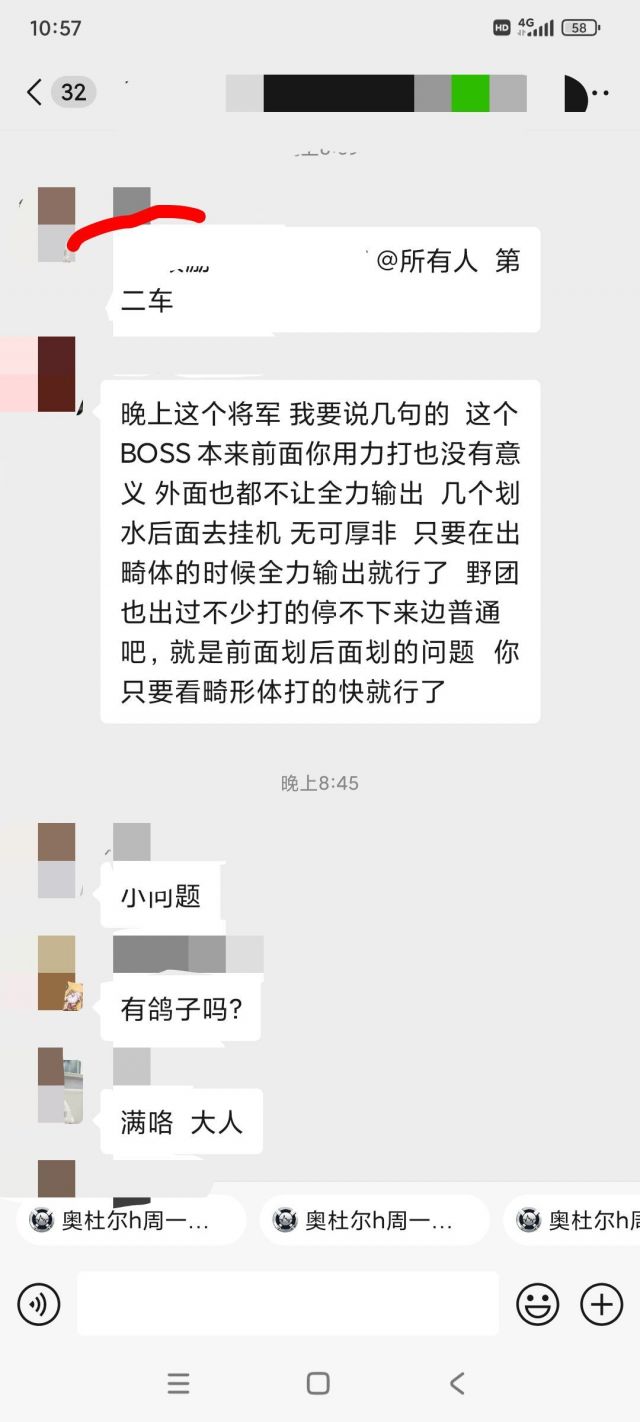Open the chat overflow menu

pyautogui.click(x=599, y=93)
